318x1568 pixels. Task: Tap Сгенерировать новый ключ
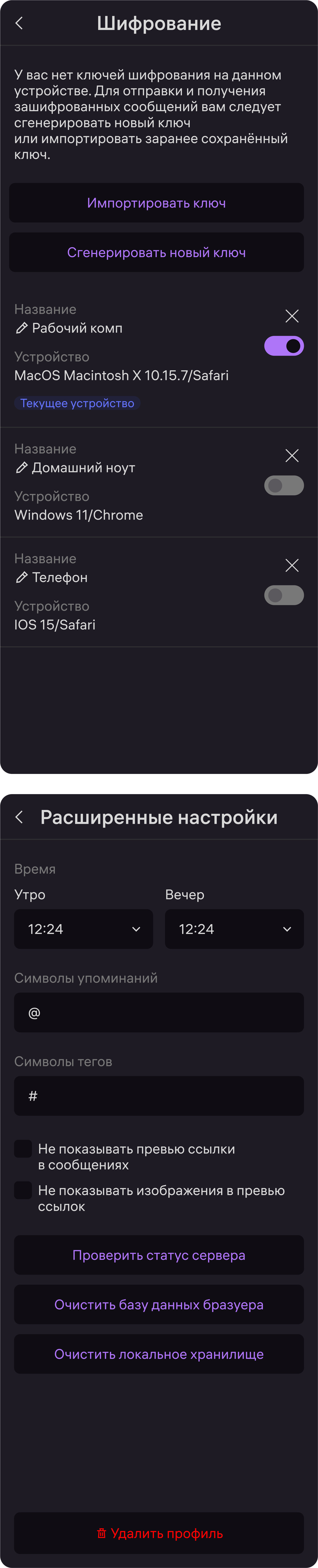pos(156,252)
